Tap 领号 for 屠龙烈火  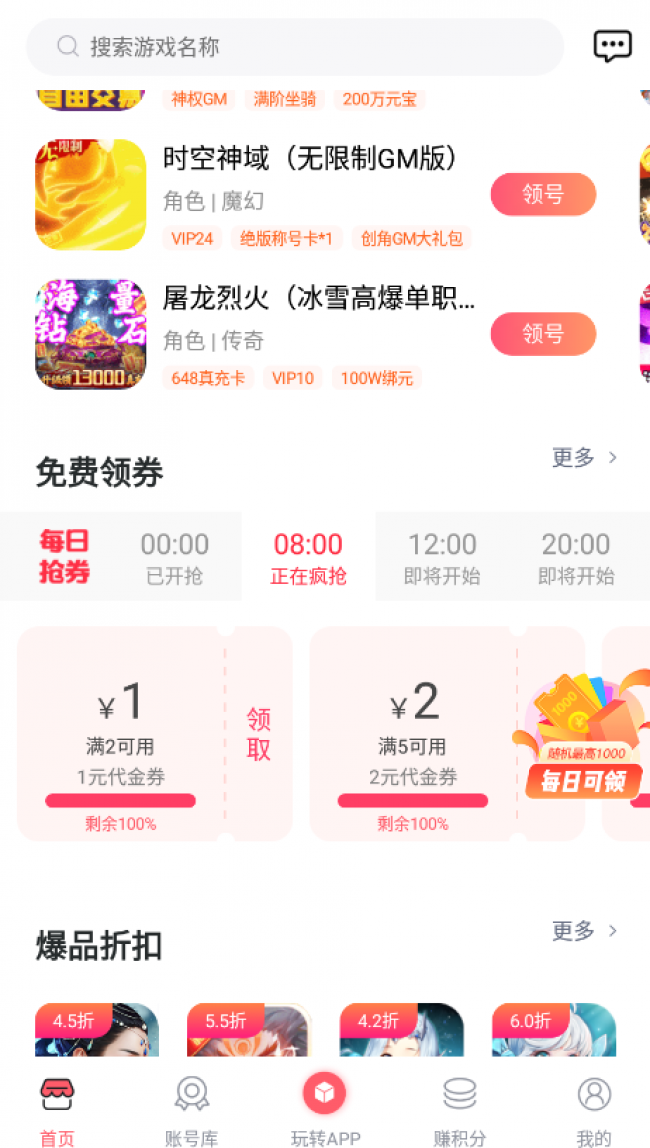tap(543, 334)
